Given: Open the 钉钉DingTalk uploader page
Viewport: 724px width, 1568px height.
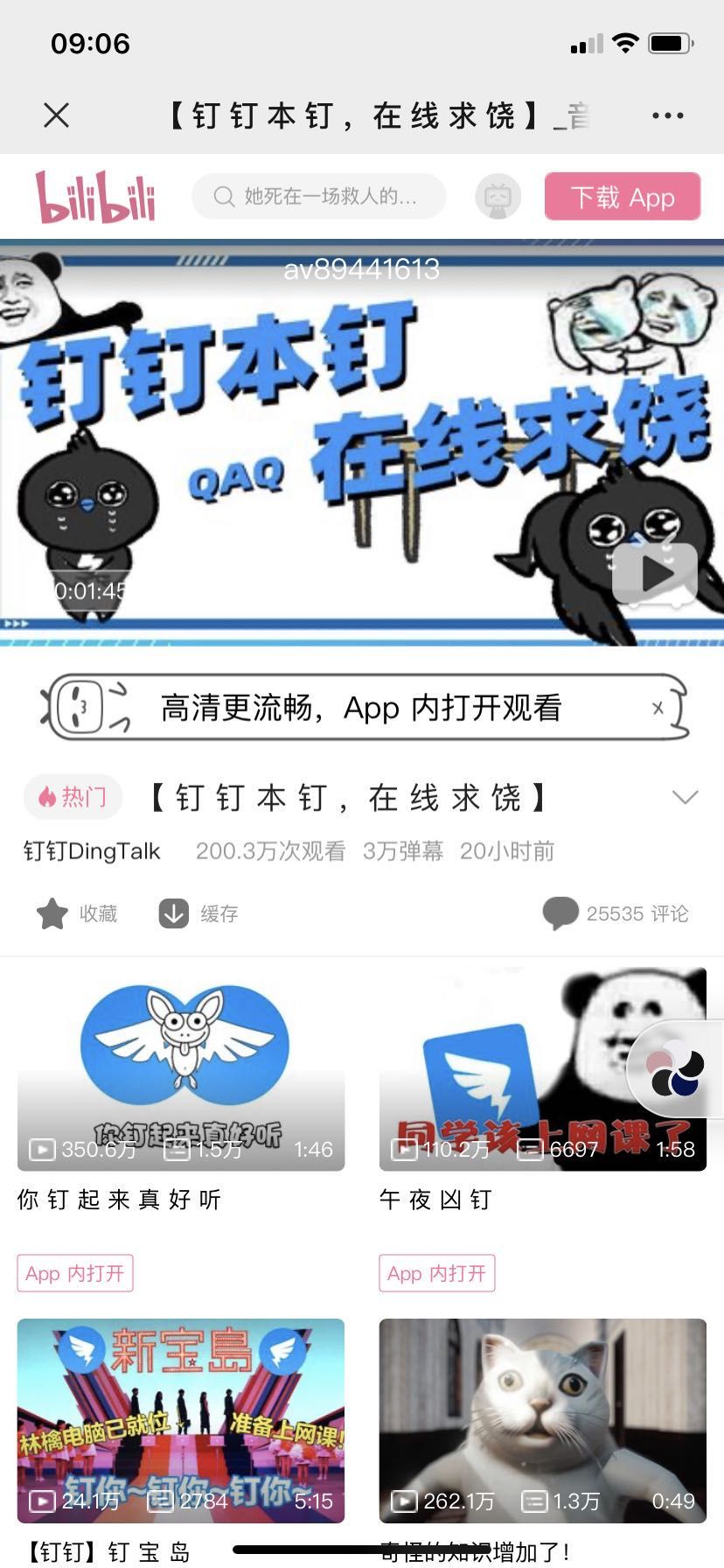Looking at the screenshot, I should [92, 851].
